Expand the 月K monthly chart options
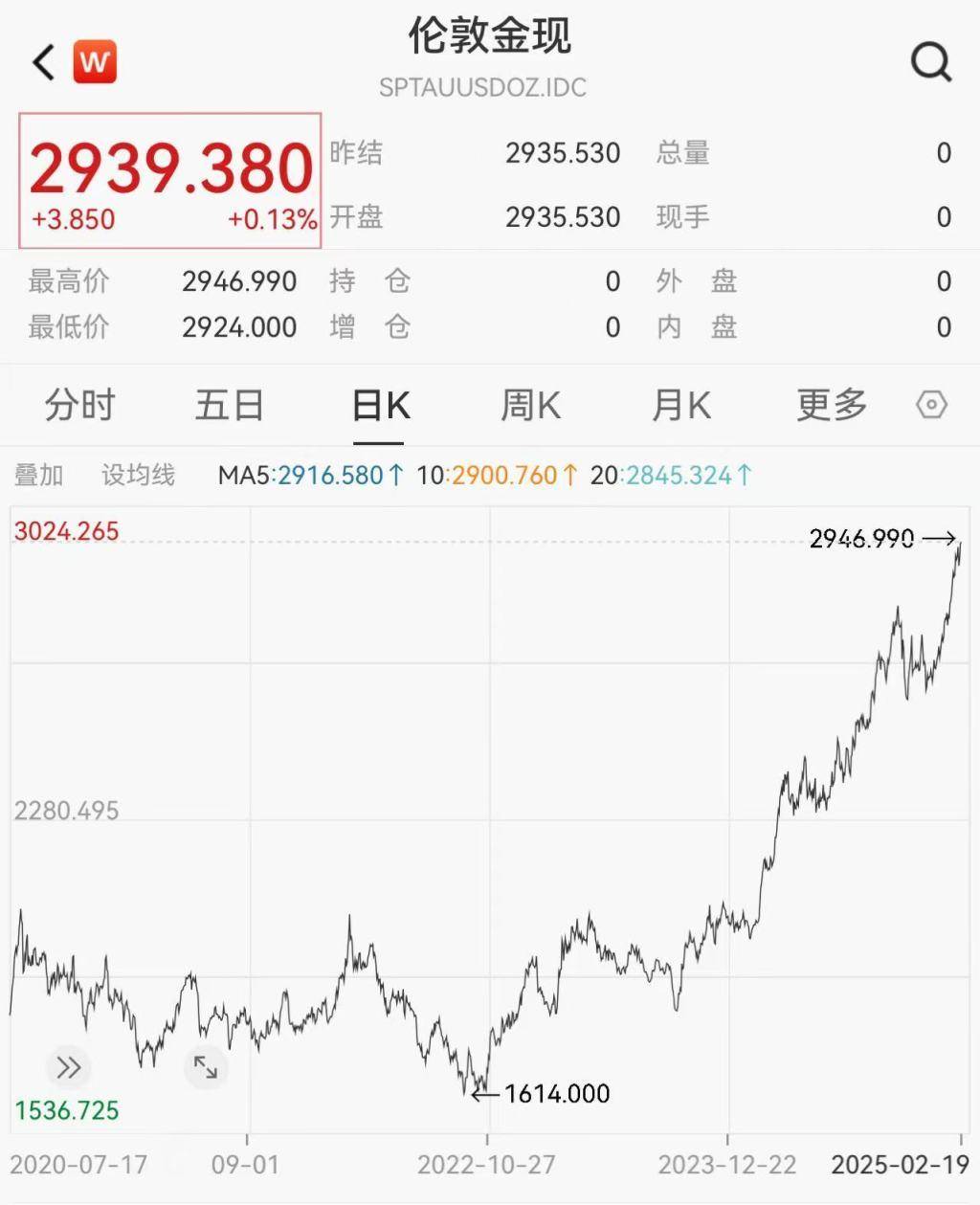The height and width of the screenshot is (1205, 980). tap(679, 405)
